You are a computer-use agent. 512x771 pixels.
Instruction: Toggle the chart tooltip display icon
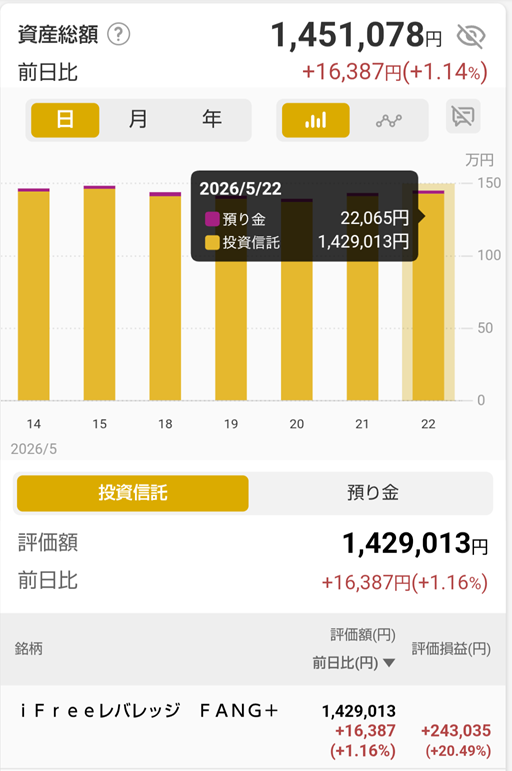point(463,117)
